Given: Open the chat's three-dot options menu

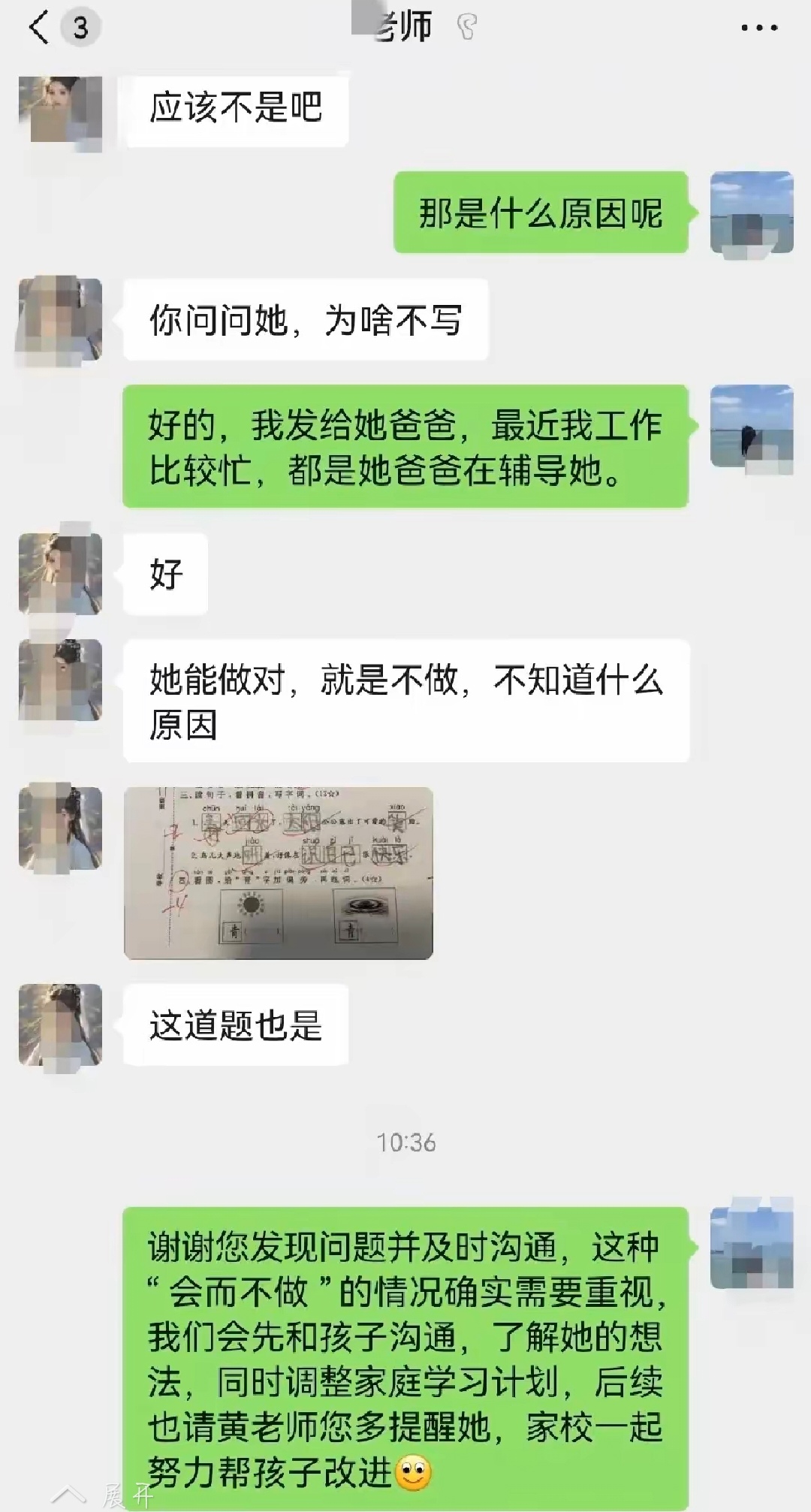Looking at the screenshot, I should 759,29.
